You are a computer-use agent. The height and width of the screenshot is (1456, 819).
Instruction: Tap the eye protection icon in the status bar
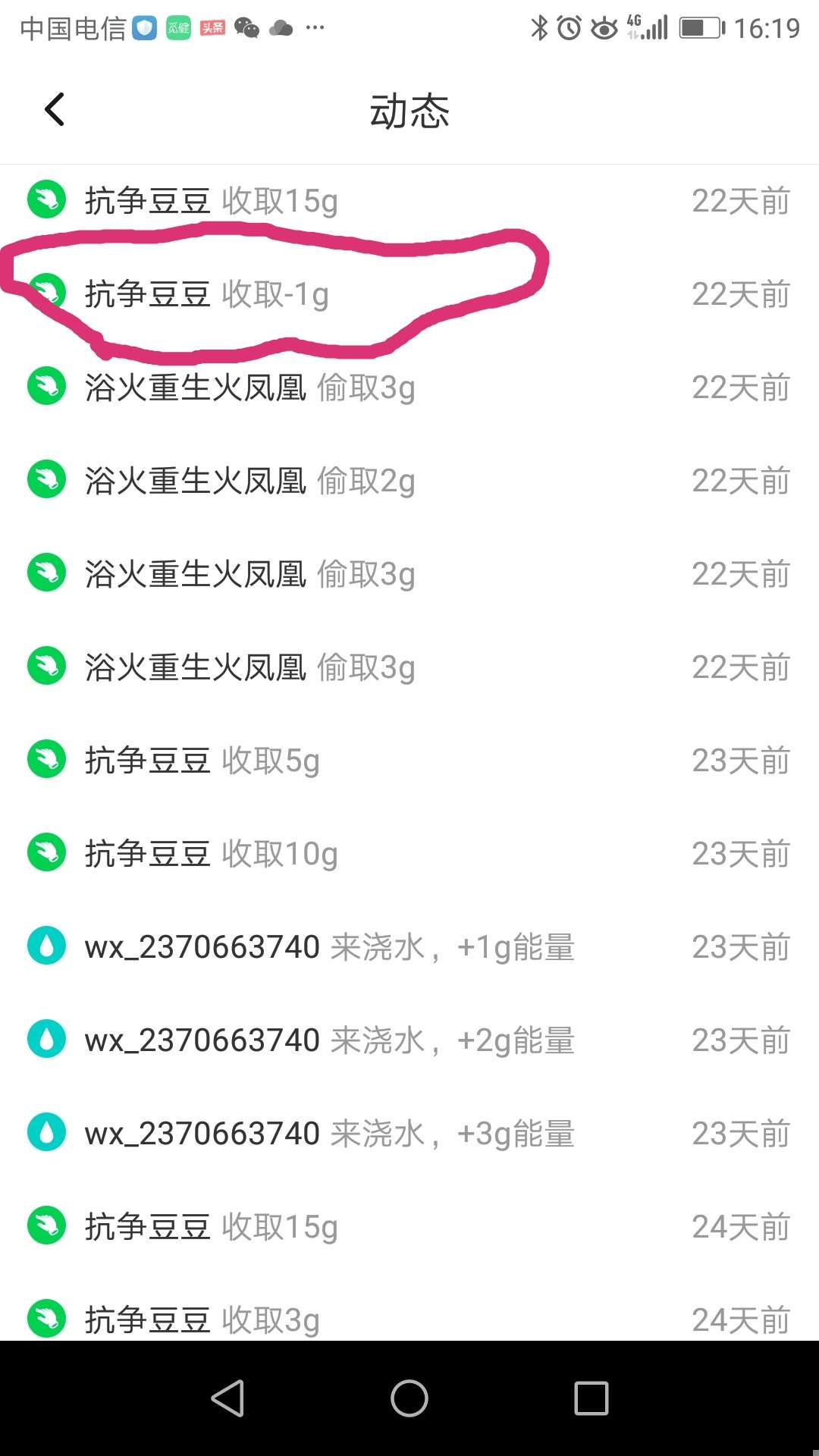(603, 27)
